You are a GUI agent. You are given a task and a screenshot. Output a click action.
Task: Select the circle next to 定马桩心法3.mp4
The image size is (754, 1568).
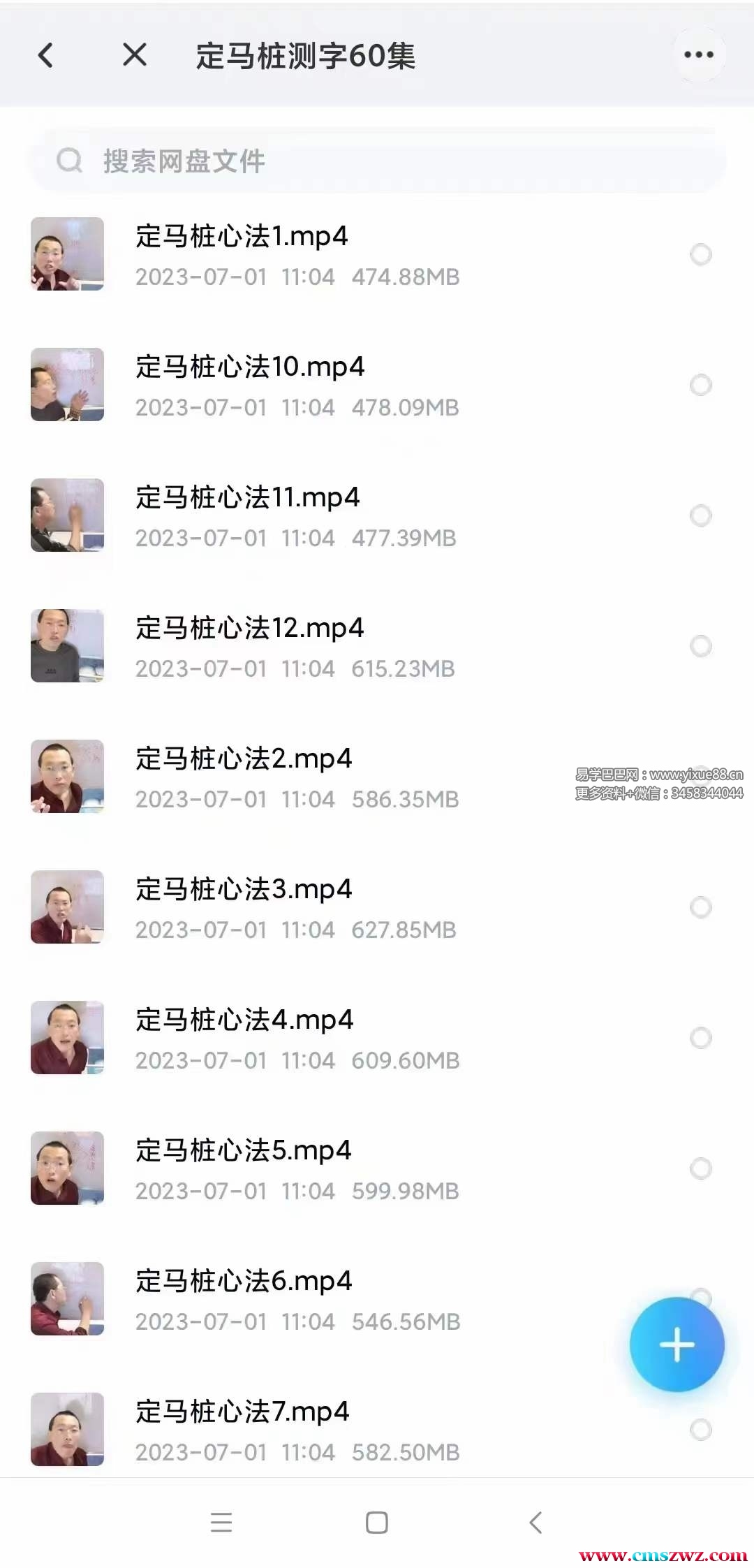[700, 907]
